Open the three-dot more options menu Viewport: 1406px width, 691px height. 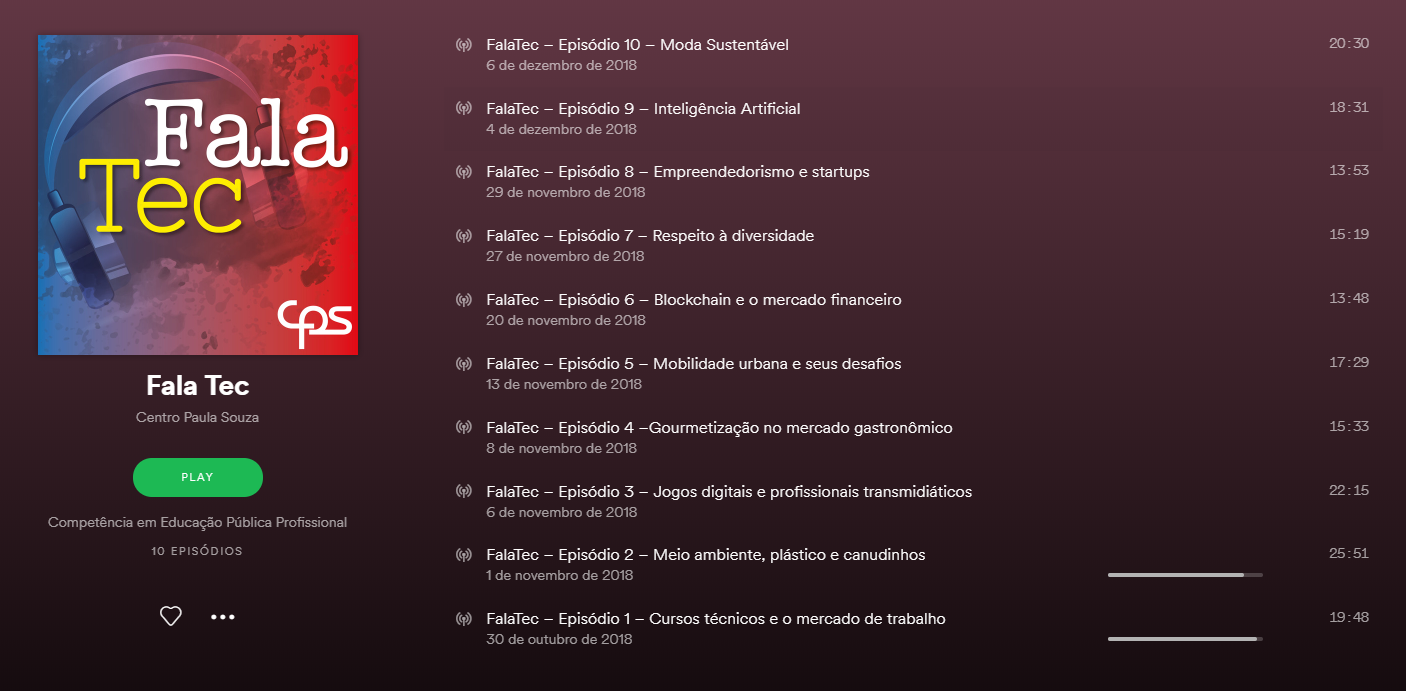[x=222, y=617]
